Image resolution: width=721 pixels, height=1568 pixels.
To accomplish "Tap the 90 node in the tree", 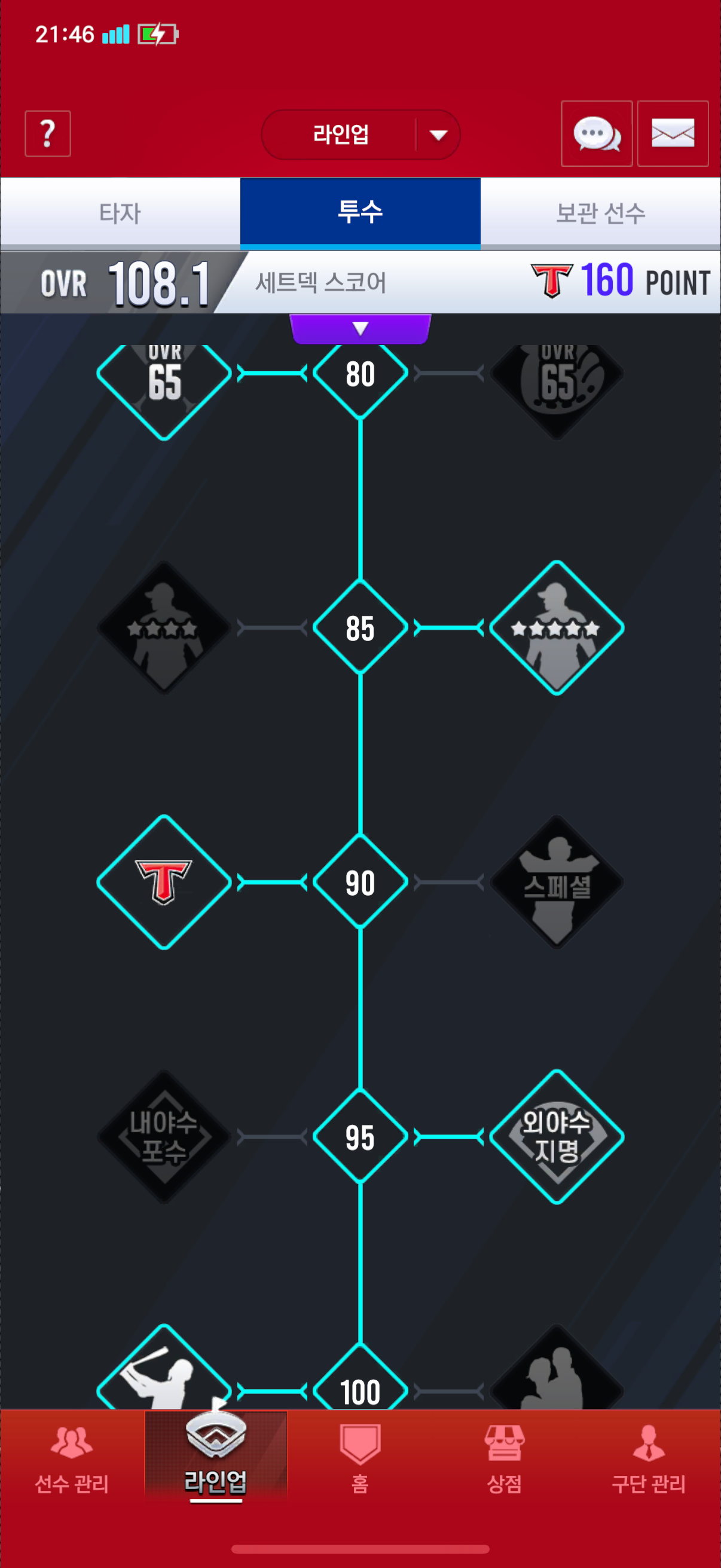I will (360, 882).
